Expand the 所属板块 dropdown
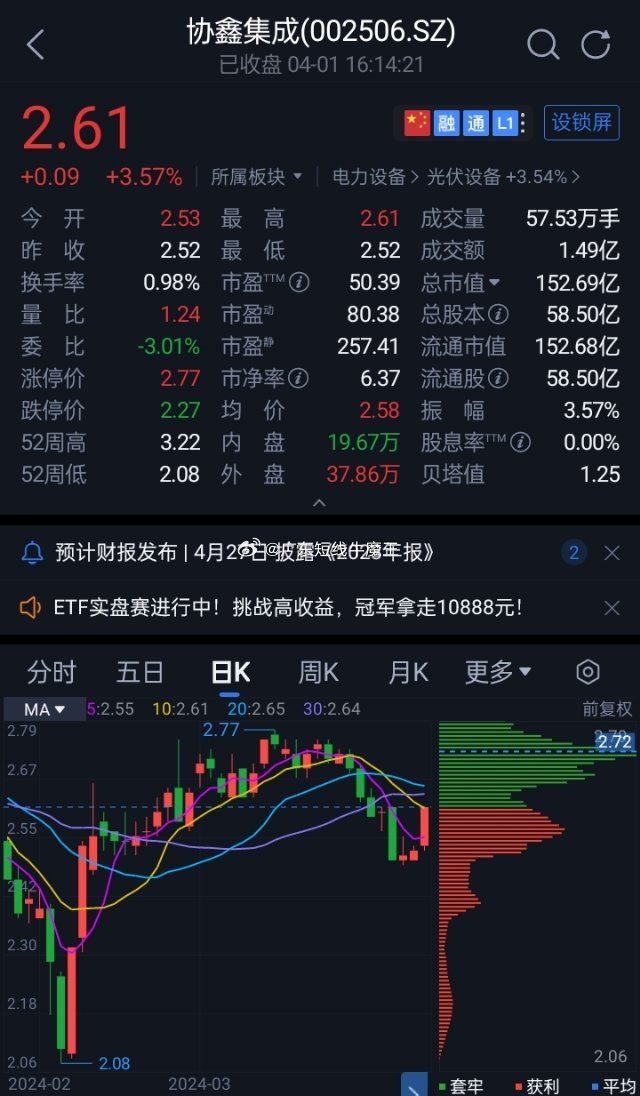Viewport: 640px width, 1096px height. [256, 177]
